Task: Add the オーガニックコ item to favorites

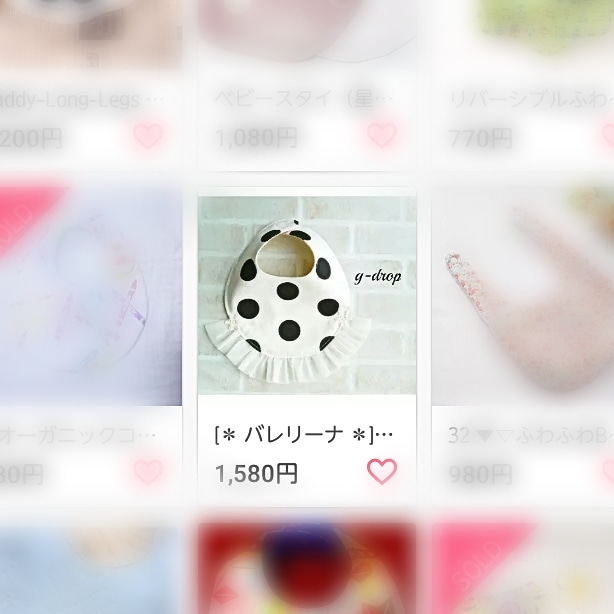Action: [x=148, y=471]
